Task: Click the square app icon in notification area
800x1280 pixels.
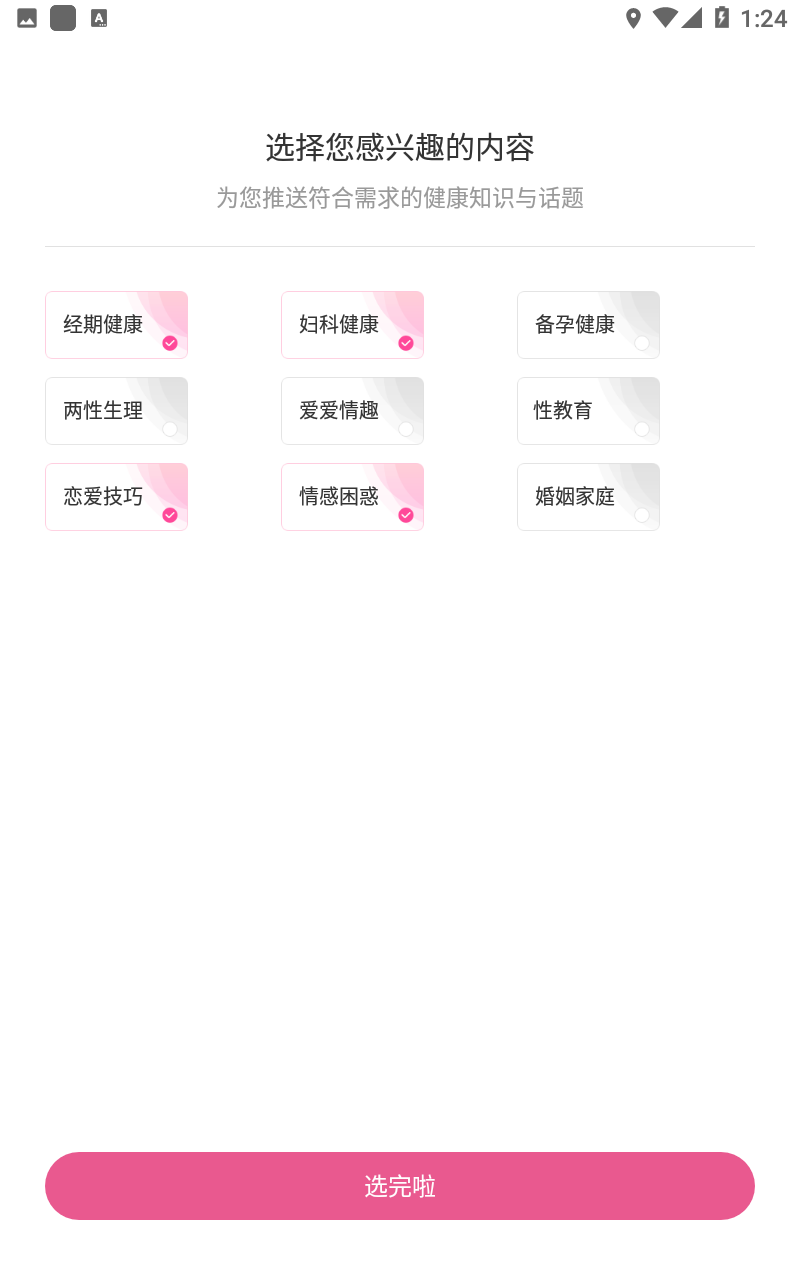Action: (x=62, y=17)
